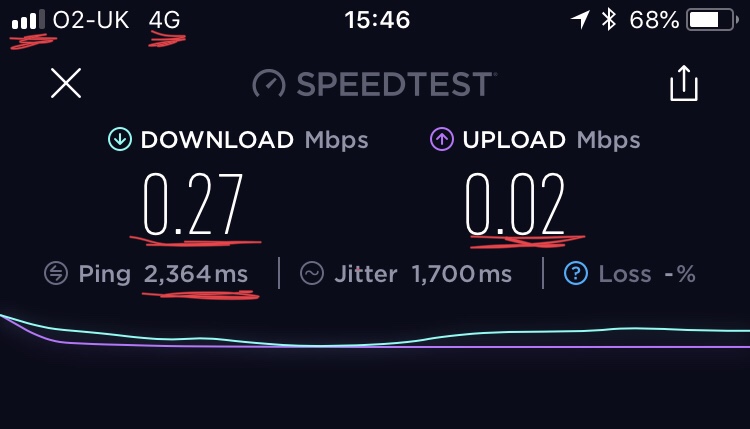Tap the packet loss help icon

[x=576, y=273]
